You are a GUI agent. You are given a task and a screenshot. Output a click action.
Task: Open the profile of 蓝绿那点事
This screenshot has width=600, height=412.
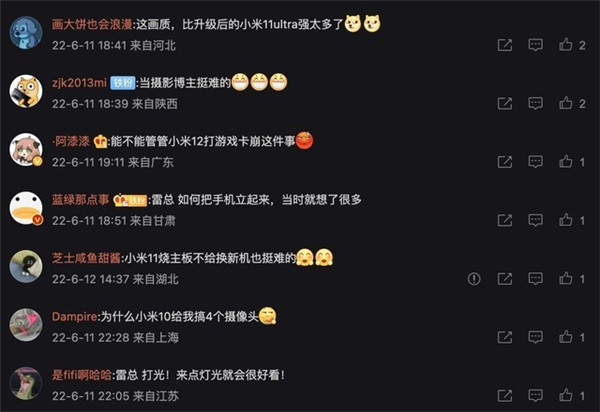(x=80, y=199)
